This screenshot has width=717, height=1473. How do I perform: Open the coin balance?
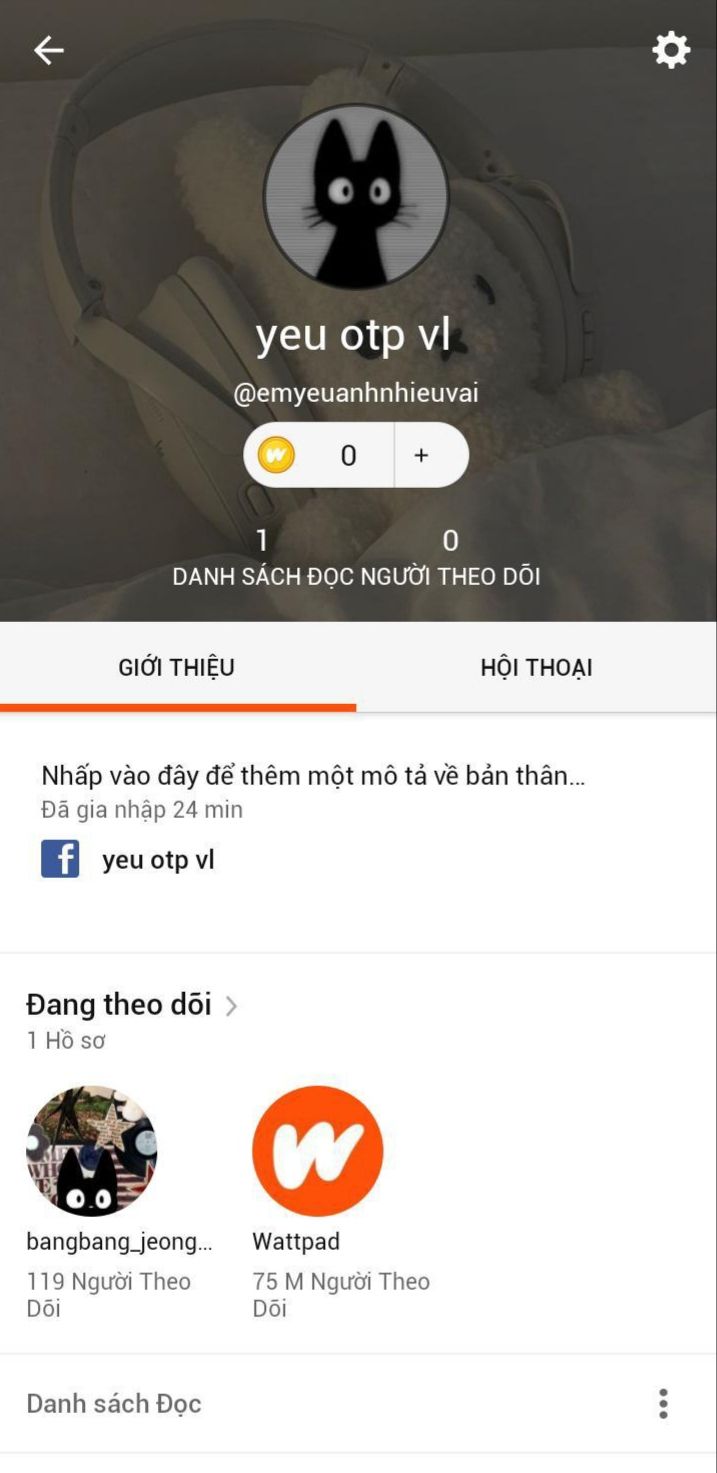320,456
